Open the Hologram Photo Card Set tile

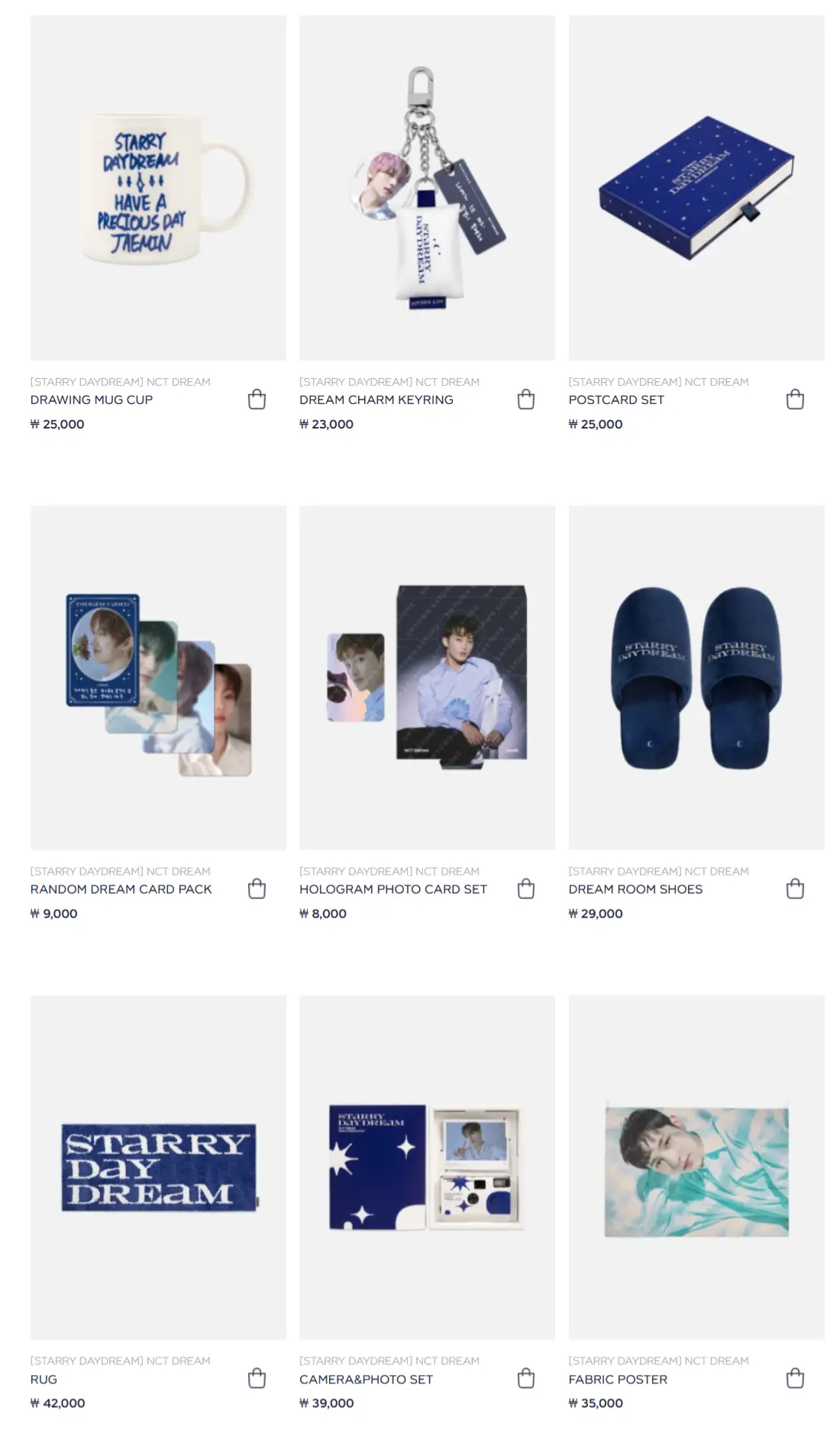point(427,678)
